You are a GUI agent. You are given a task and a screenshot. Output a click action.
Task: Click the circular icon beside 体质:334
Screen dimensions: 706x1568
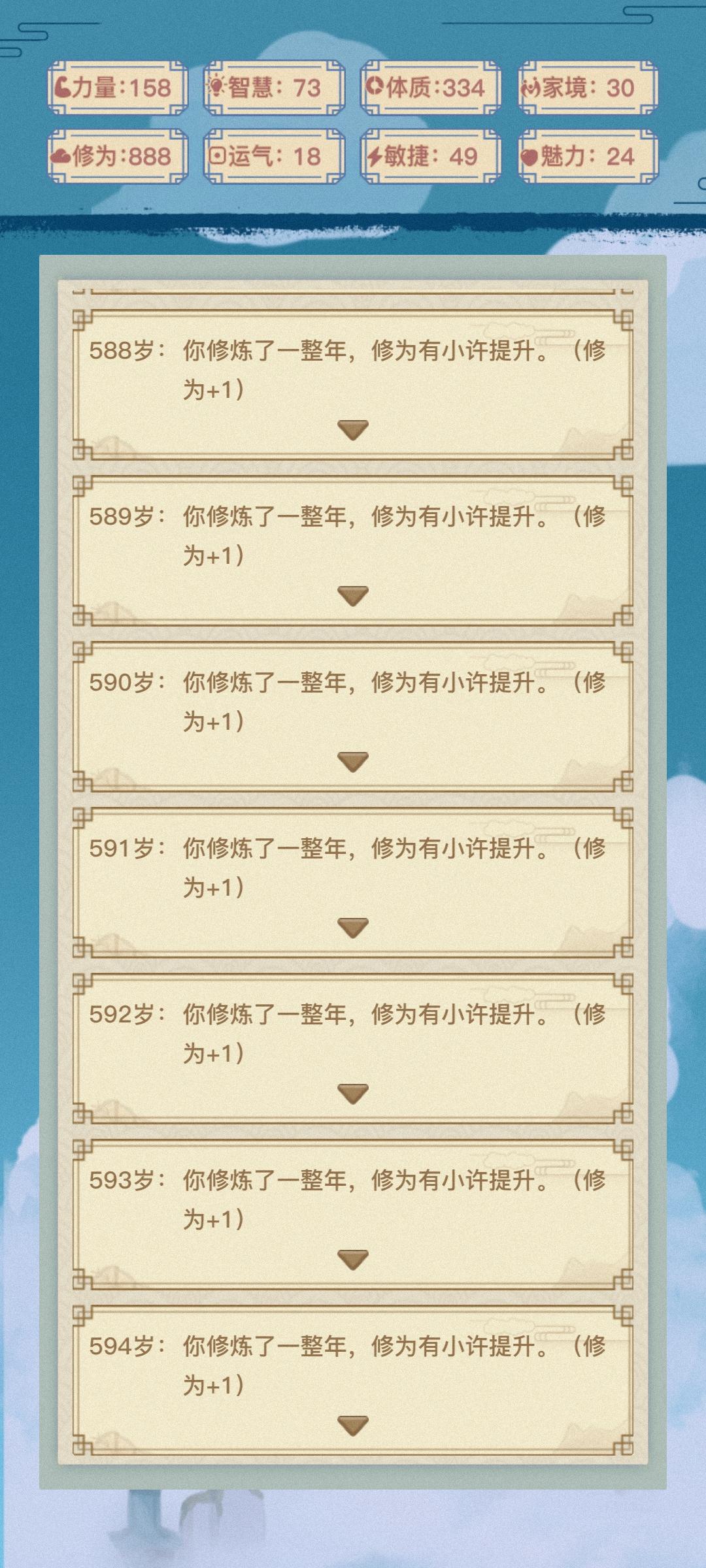coord(374,86)
